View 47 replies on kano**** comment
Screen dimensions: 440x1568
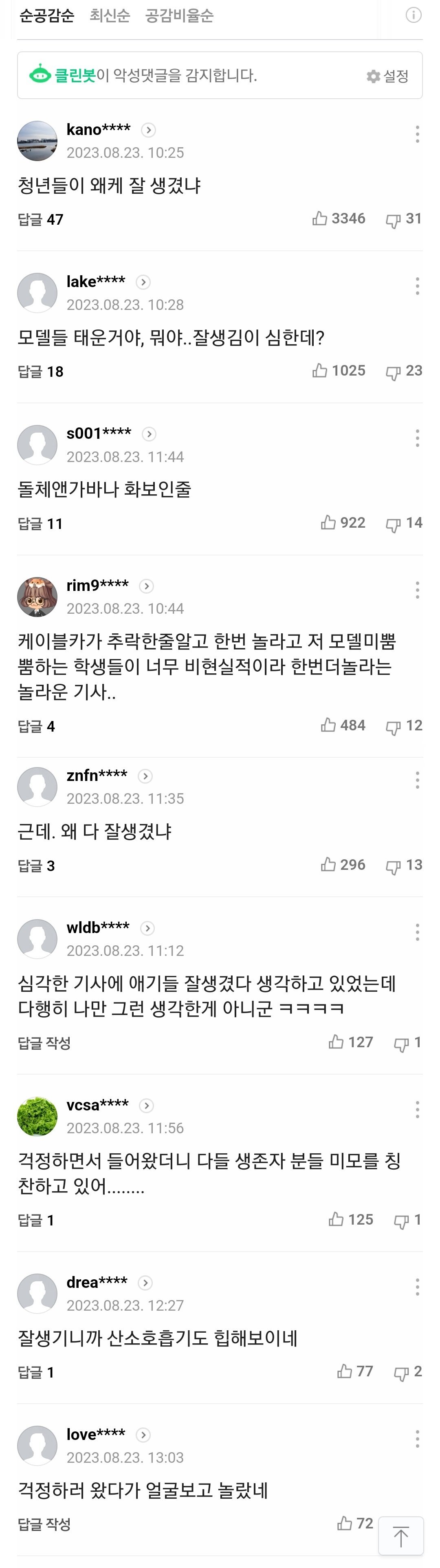tap(40, 219)
